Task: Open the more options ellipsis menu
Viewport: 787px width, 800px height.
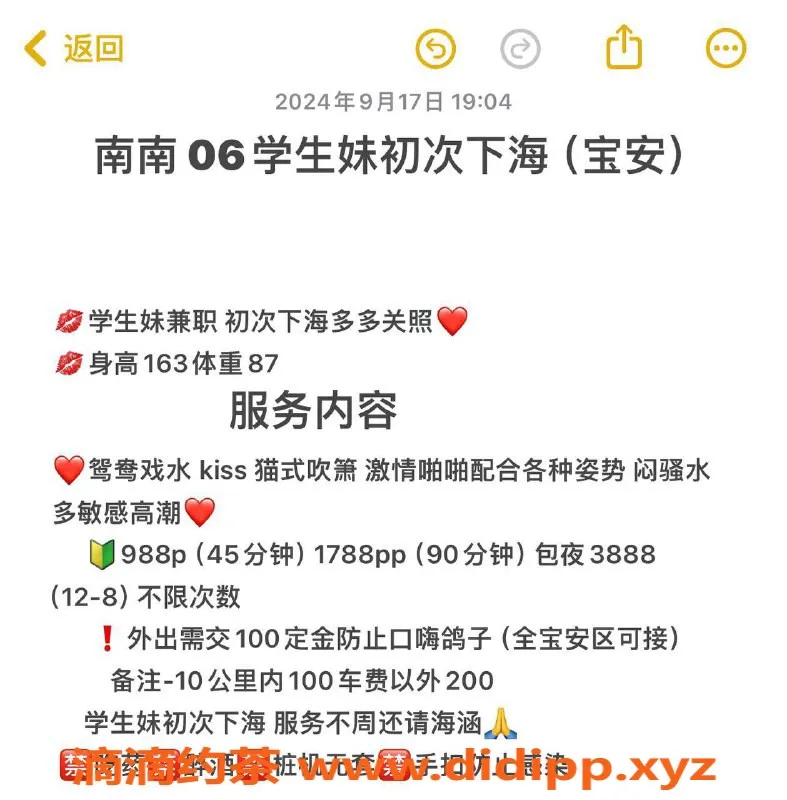Action: point(724,46)
